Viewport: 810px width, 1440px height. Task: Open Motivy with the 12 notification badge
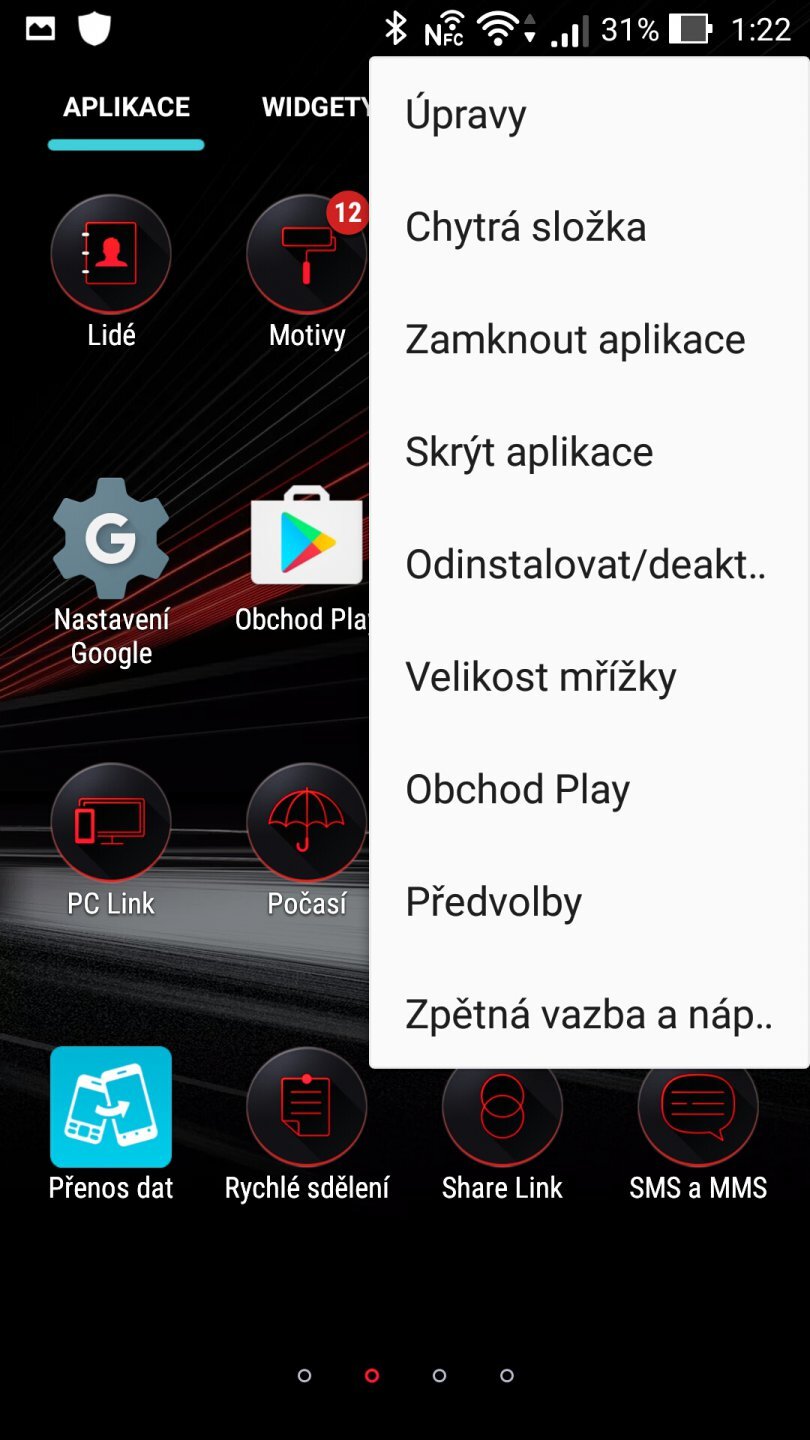coord(306,253)
